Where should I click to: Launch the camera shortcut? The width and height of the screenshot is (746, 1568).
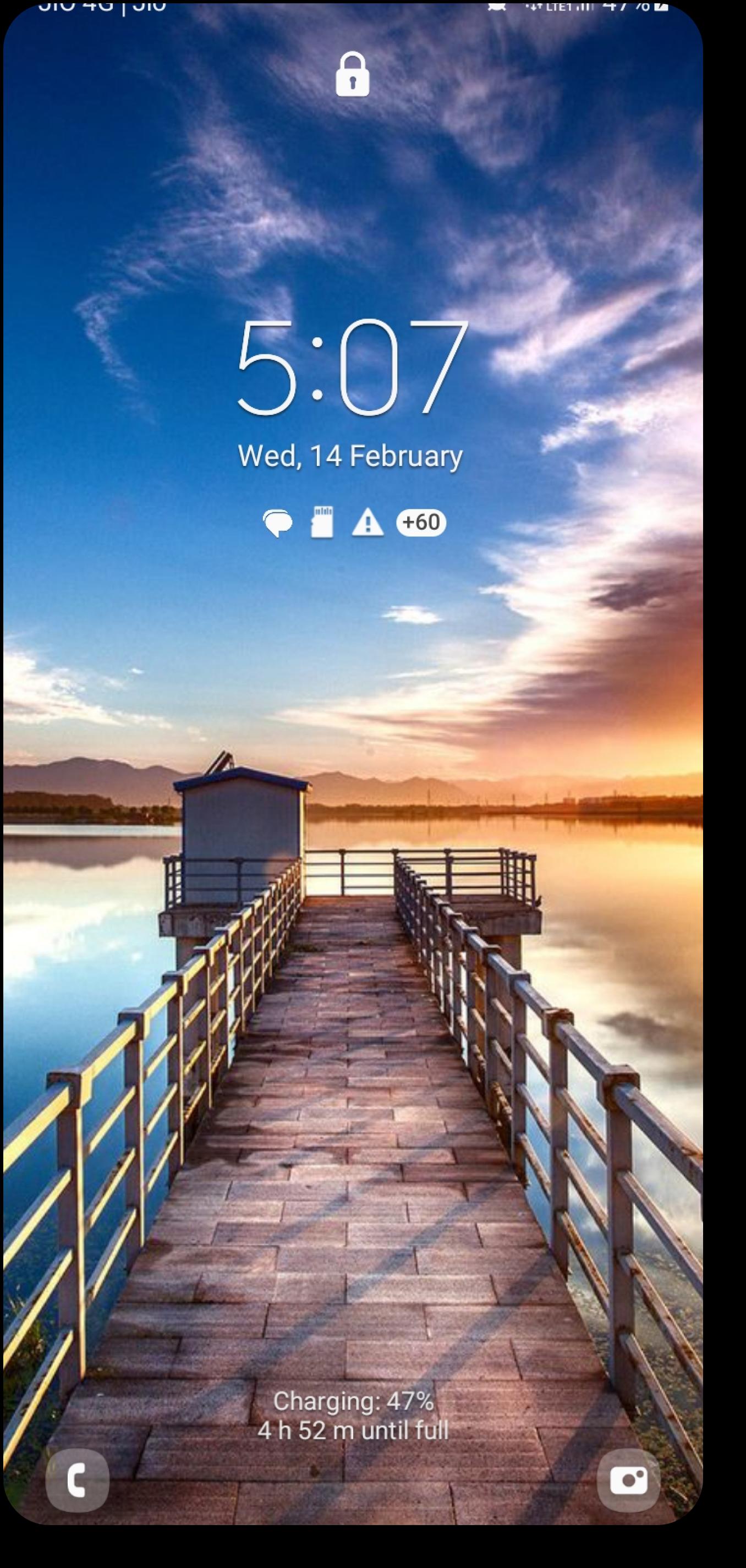[x=629, y=1481]
